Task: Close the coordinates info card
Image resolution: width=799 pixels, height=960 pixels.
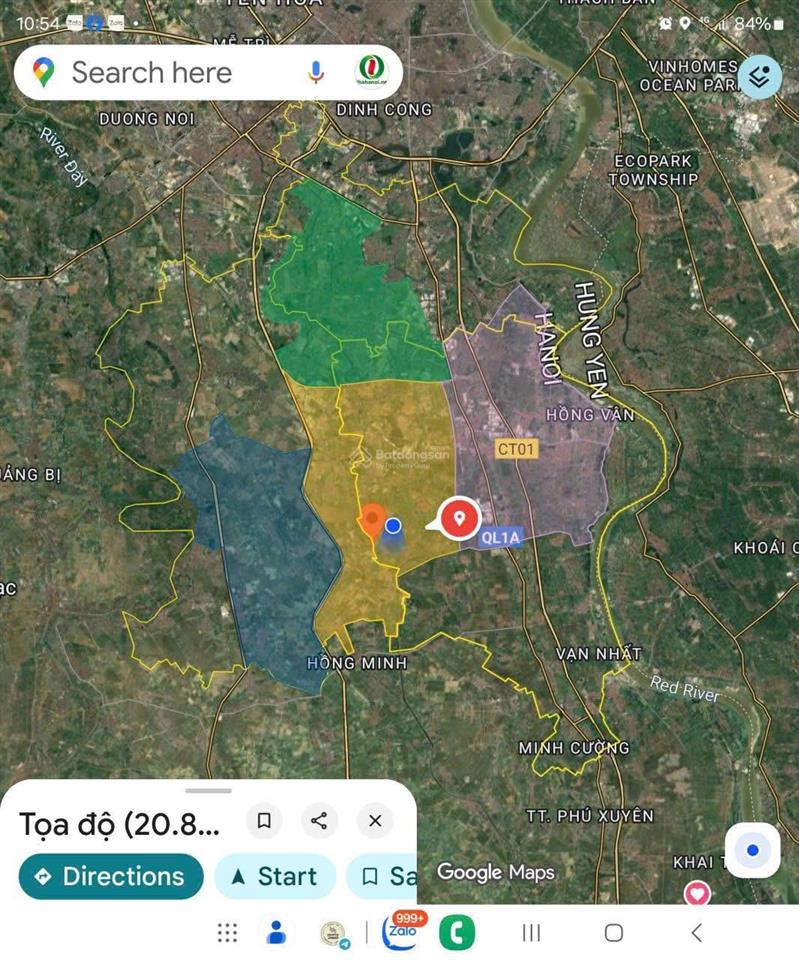Action: click(x=375, y=821)
